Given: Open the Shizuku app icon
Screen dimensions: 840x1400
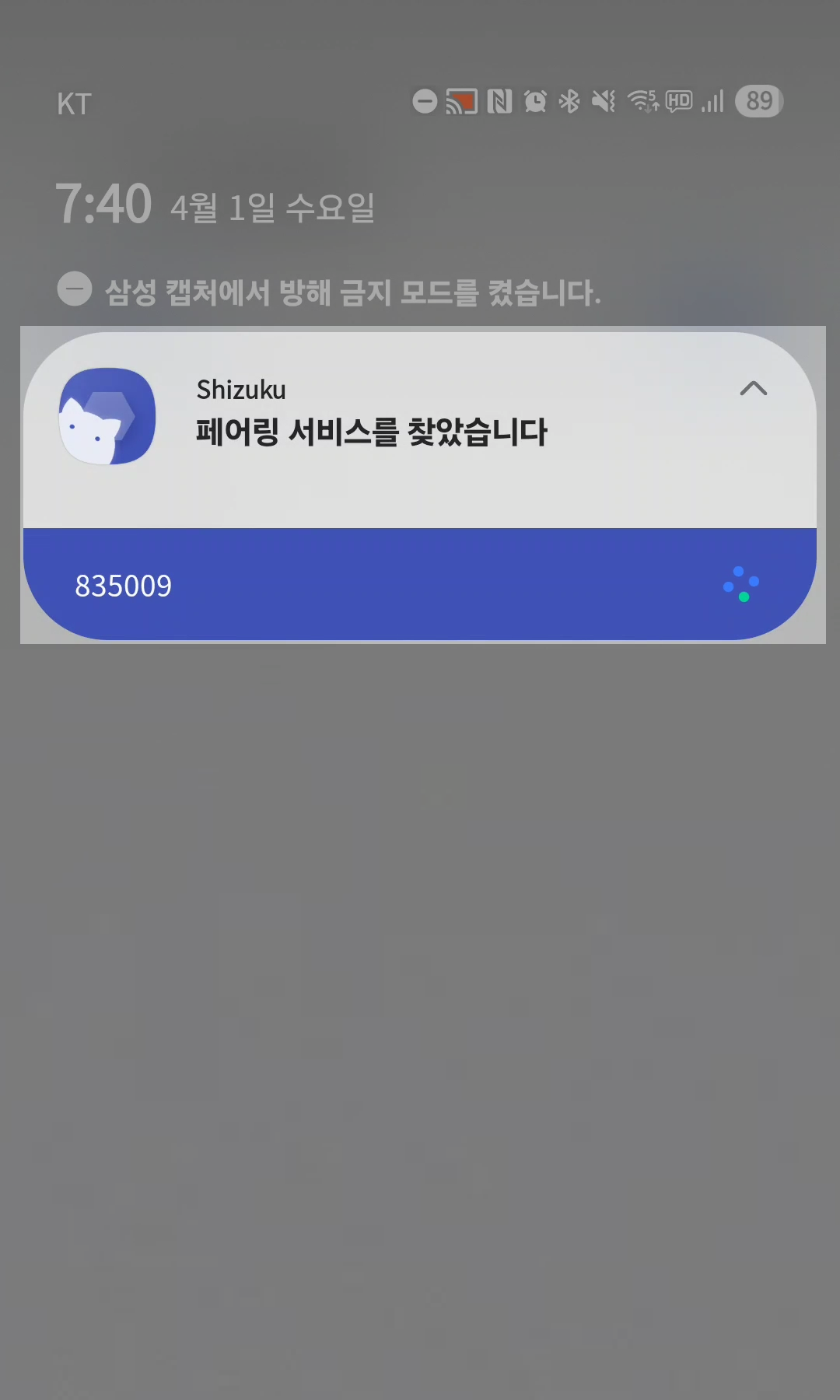Looking at the screenshot, I should click(x=107, y=416).
